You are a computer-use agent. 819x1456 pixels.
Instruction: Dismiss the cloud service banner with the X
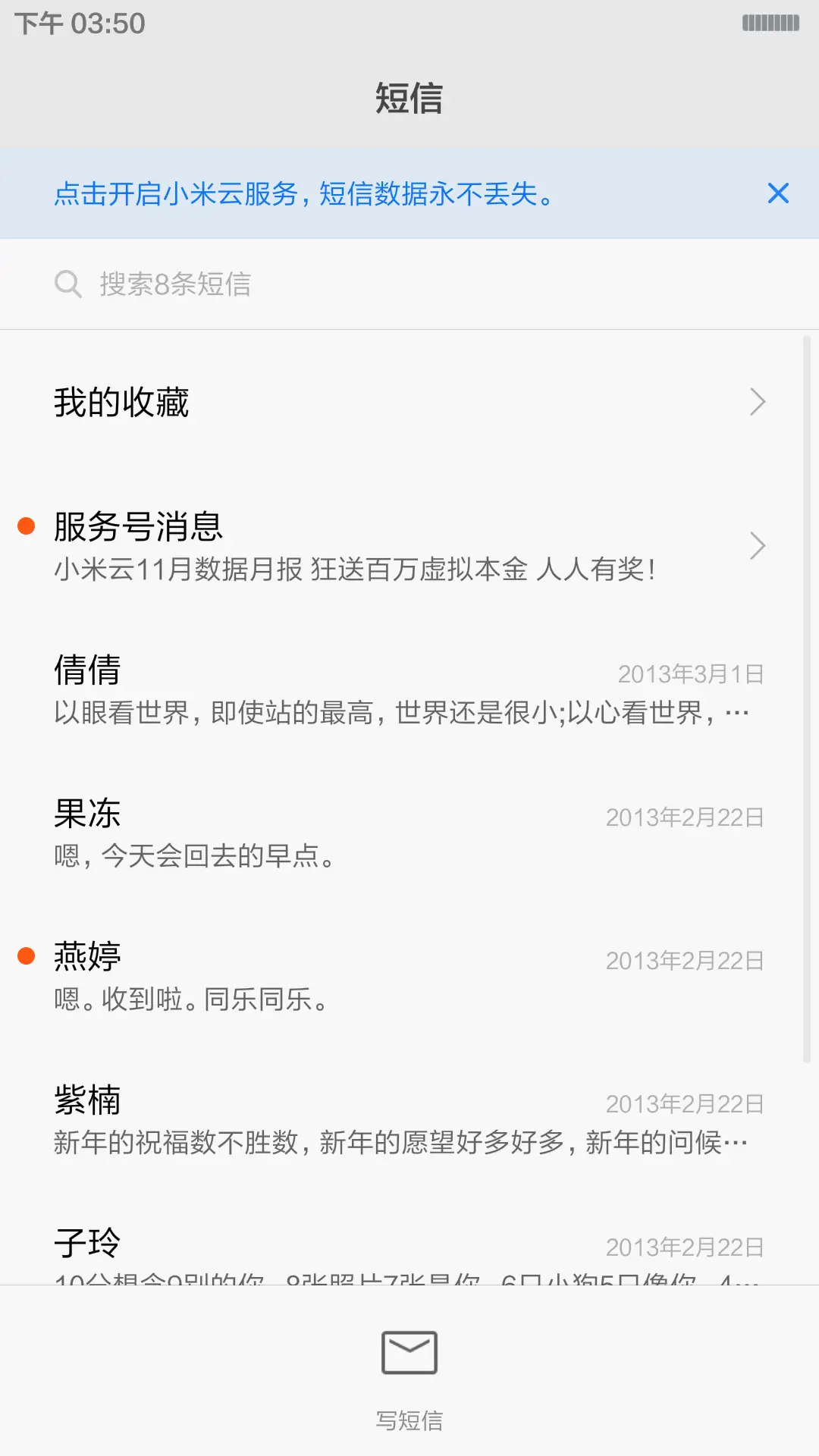(778, 194)
